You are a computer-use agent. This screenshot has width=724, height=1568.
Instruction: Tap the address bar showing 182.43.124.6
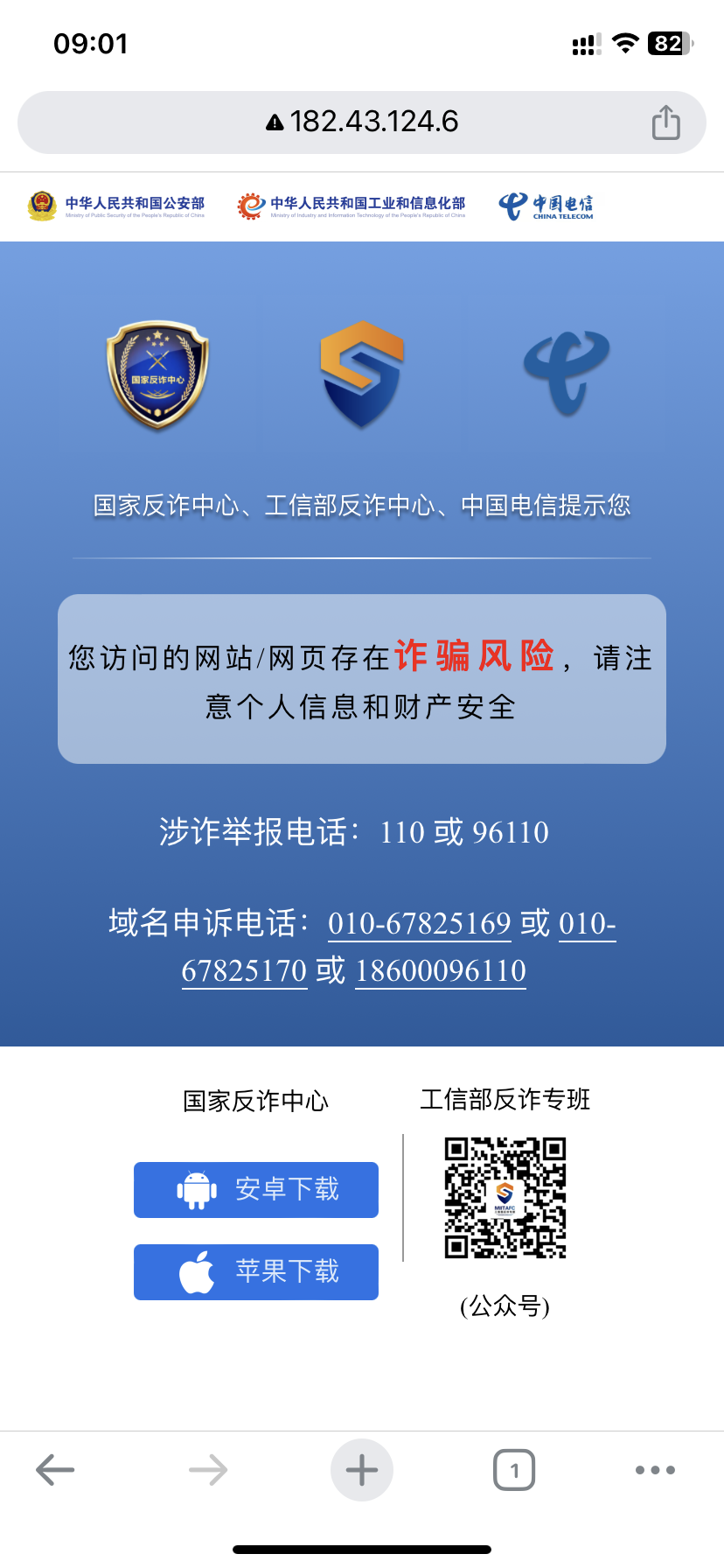pyautogui.click(x=362, y=122)
